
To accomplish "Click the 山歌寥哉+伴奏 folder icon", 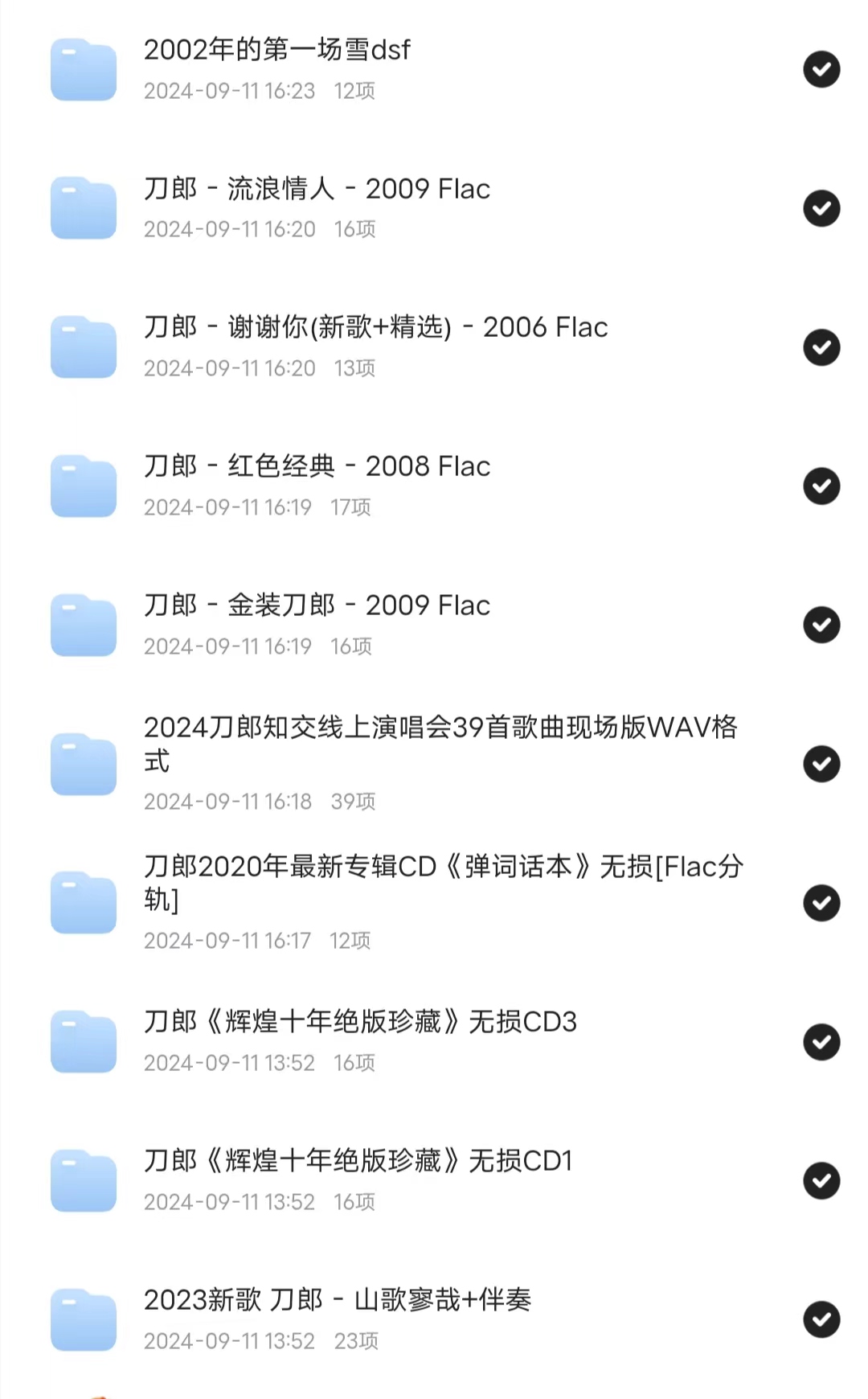I will coord(83,1319).
